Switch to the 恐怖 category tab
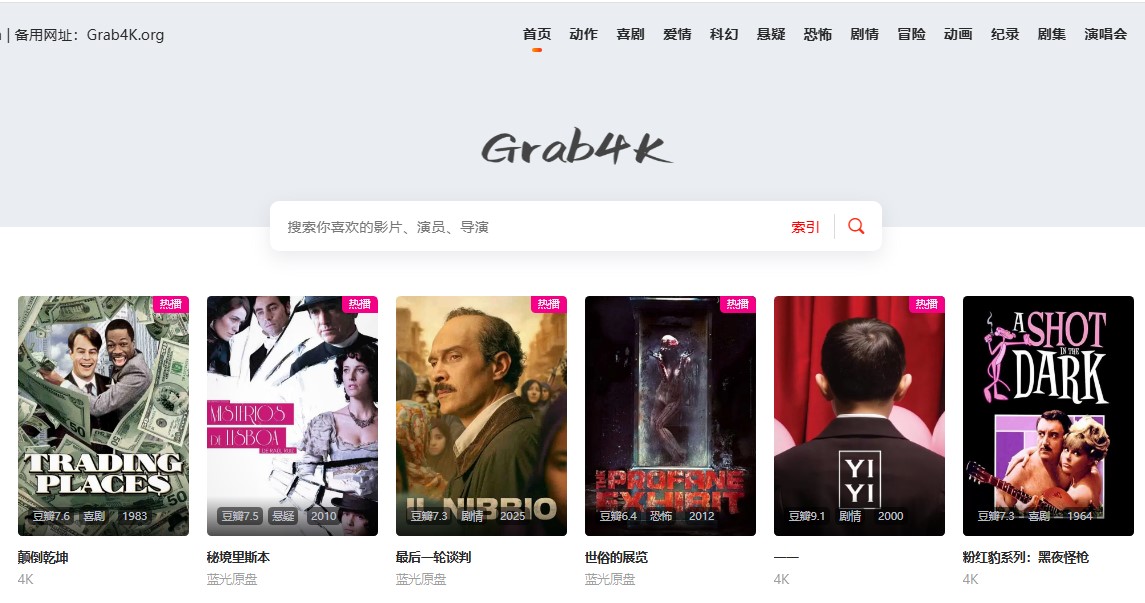 (x=817, y=34)
